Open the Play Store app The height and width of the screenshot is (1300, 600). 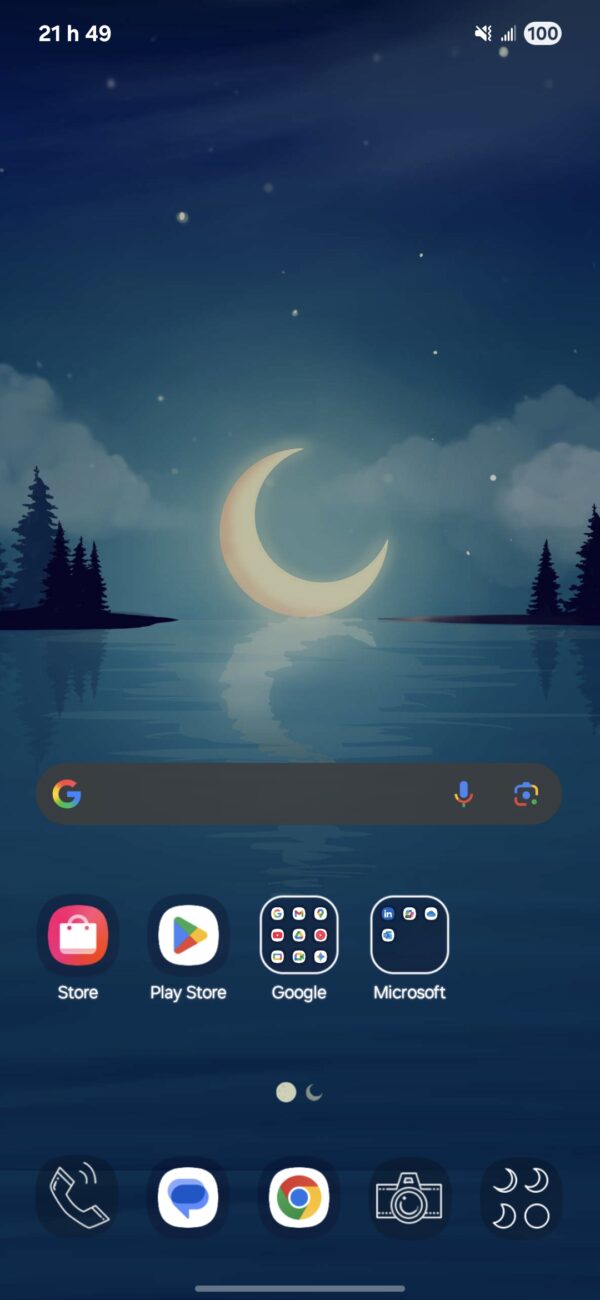pyautogui.click(x=188, y=936)
